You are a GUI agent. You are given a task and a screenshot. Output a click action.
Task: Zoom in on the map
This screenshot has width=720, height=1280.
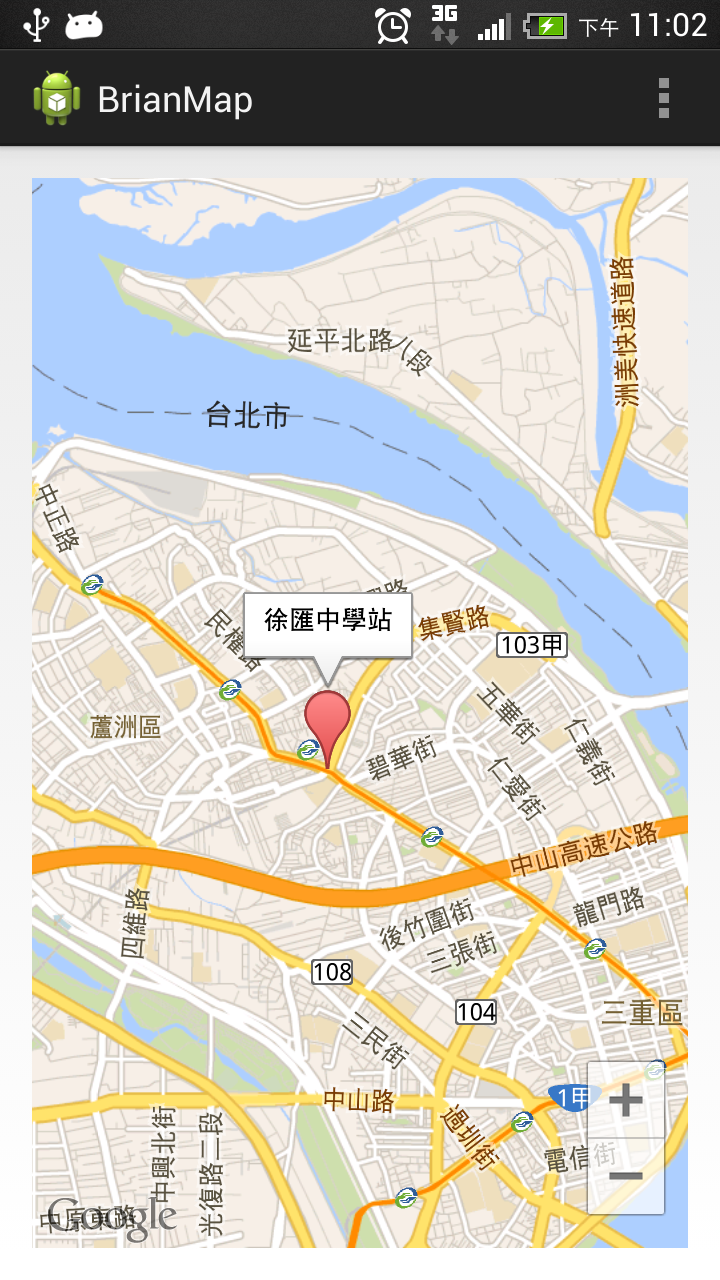626,1101
